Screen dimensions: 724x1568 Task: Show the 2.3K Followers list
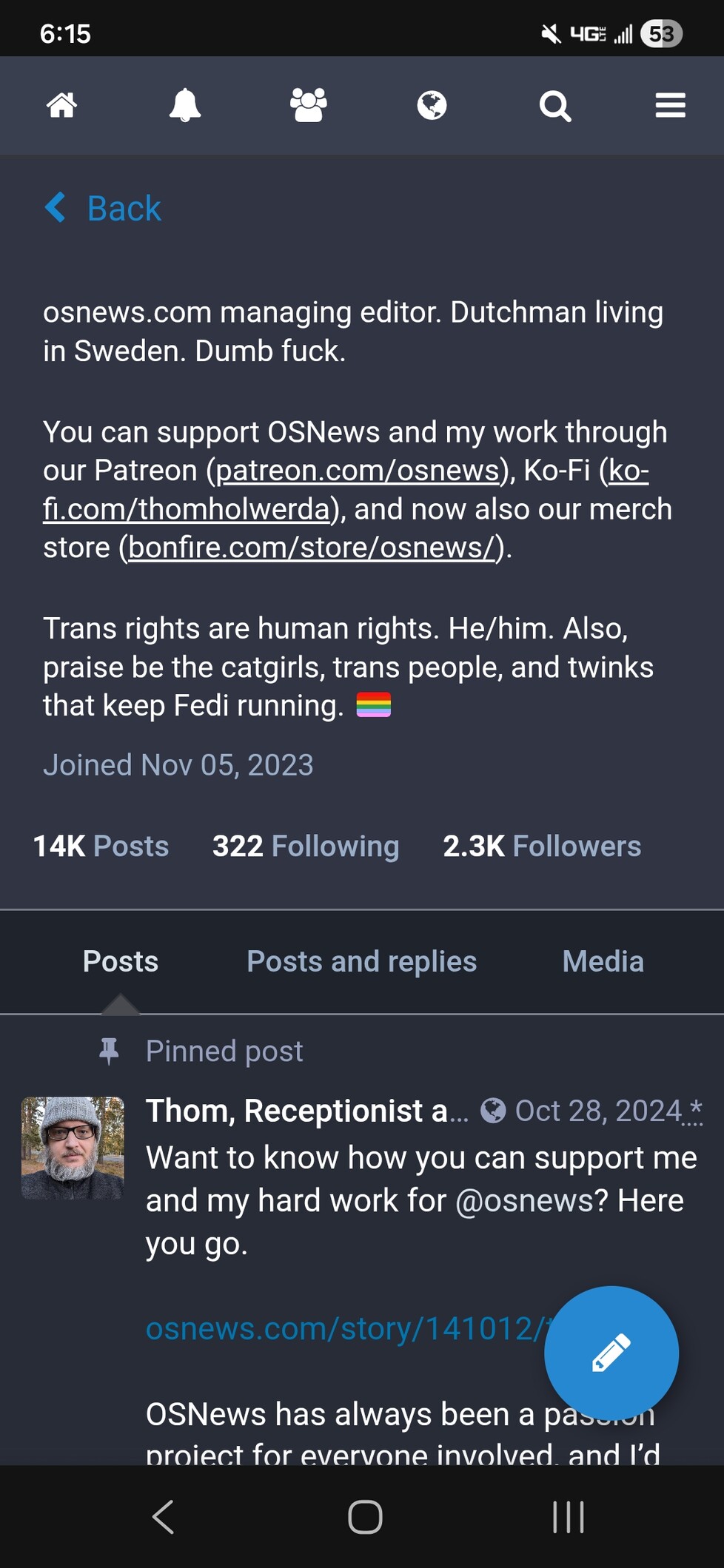coord(541,846)
